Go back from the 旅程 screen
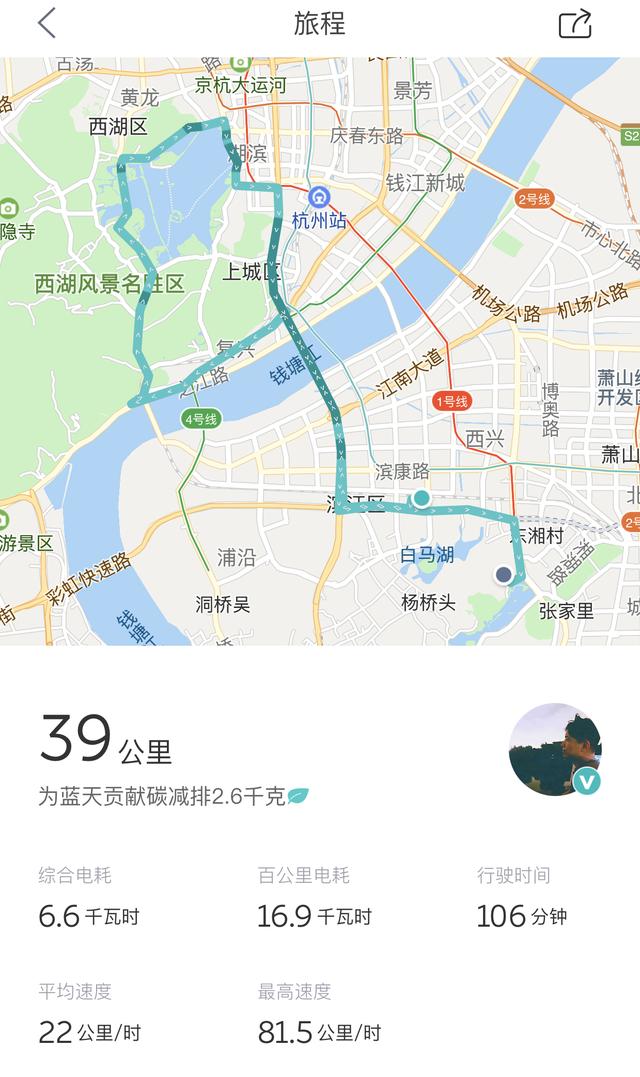The width and height of the screenshot is (640, 1077). point(46,24)
